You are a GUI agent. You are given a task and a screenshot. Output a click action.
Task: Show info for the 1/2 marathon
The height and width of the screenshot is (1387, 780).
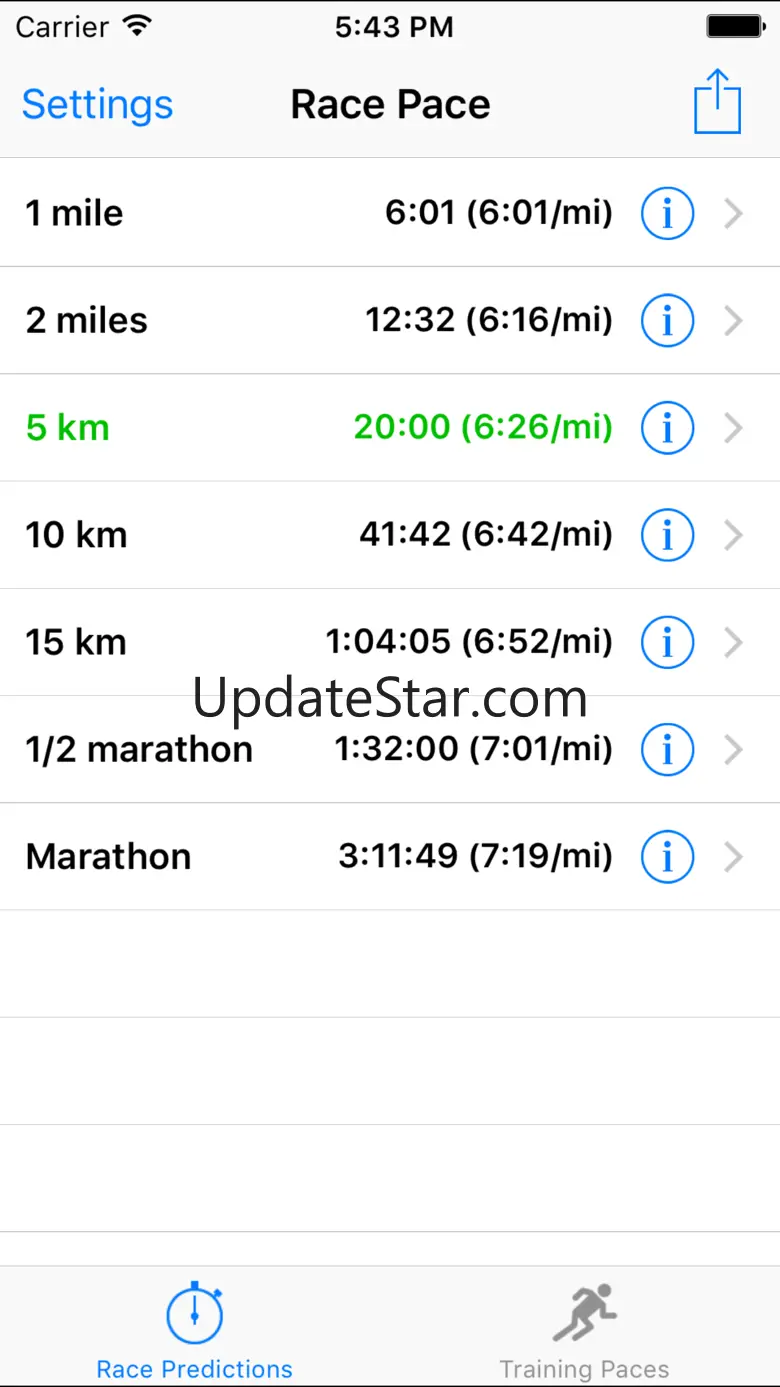pos(667,749)
